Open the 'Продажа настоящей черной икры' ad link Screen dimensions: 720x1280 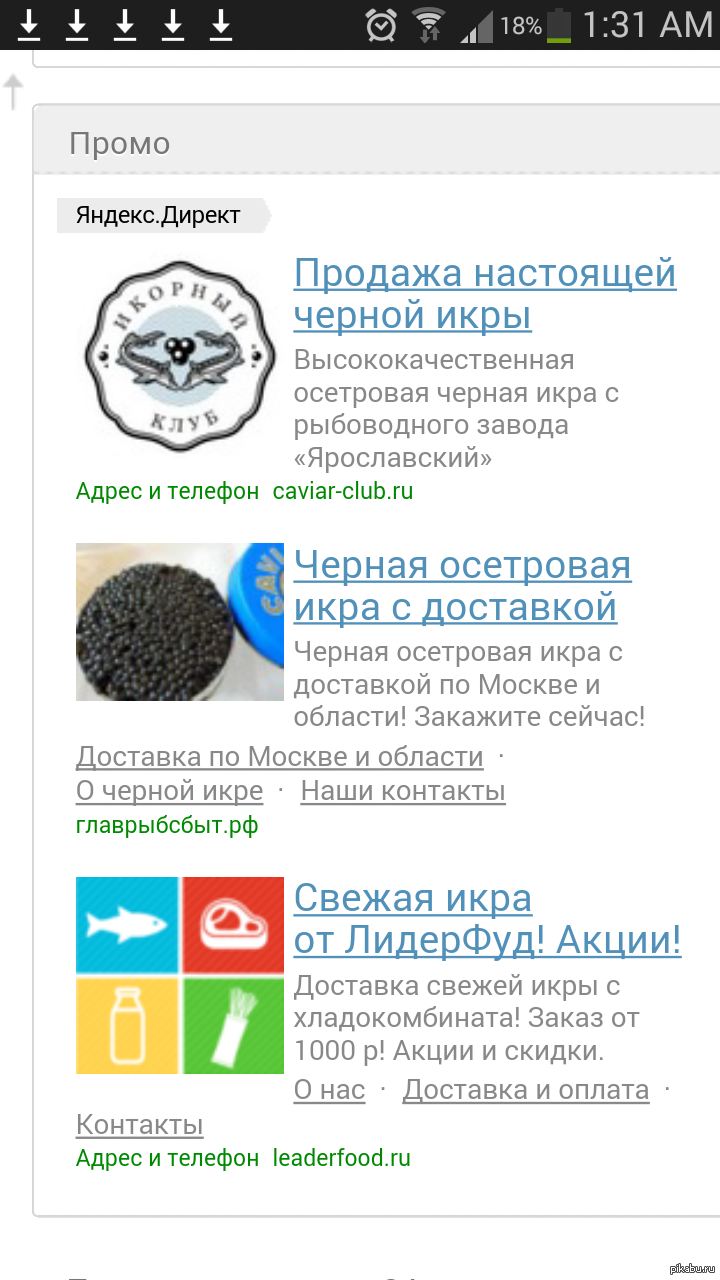tap(485, 293)
